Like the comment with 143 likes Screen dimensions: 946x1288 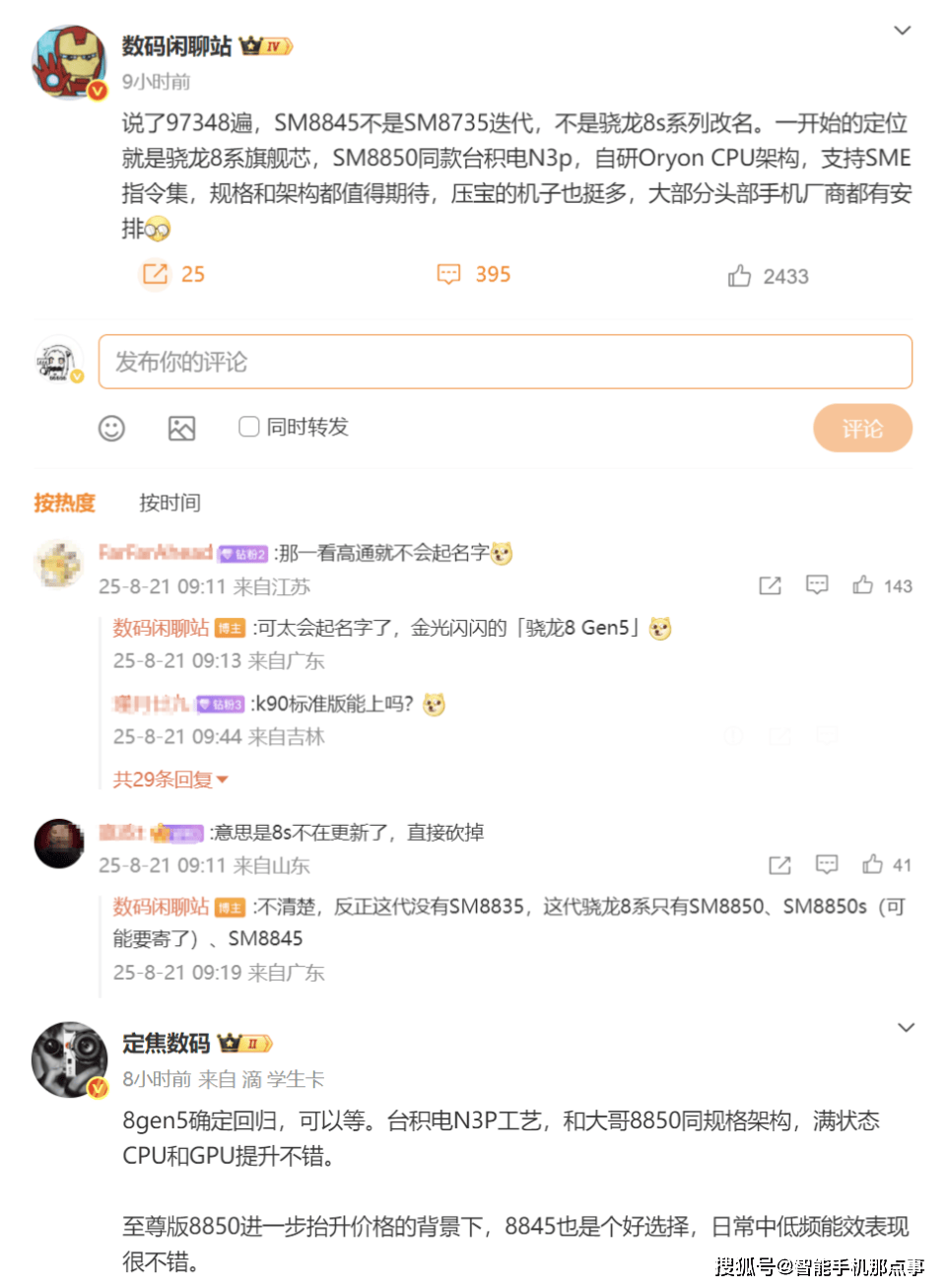(863, 585)
